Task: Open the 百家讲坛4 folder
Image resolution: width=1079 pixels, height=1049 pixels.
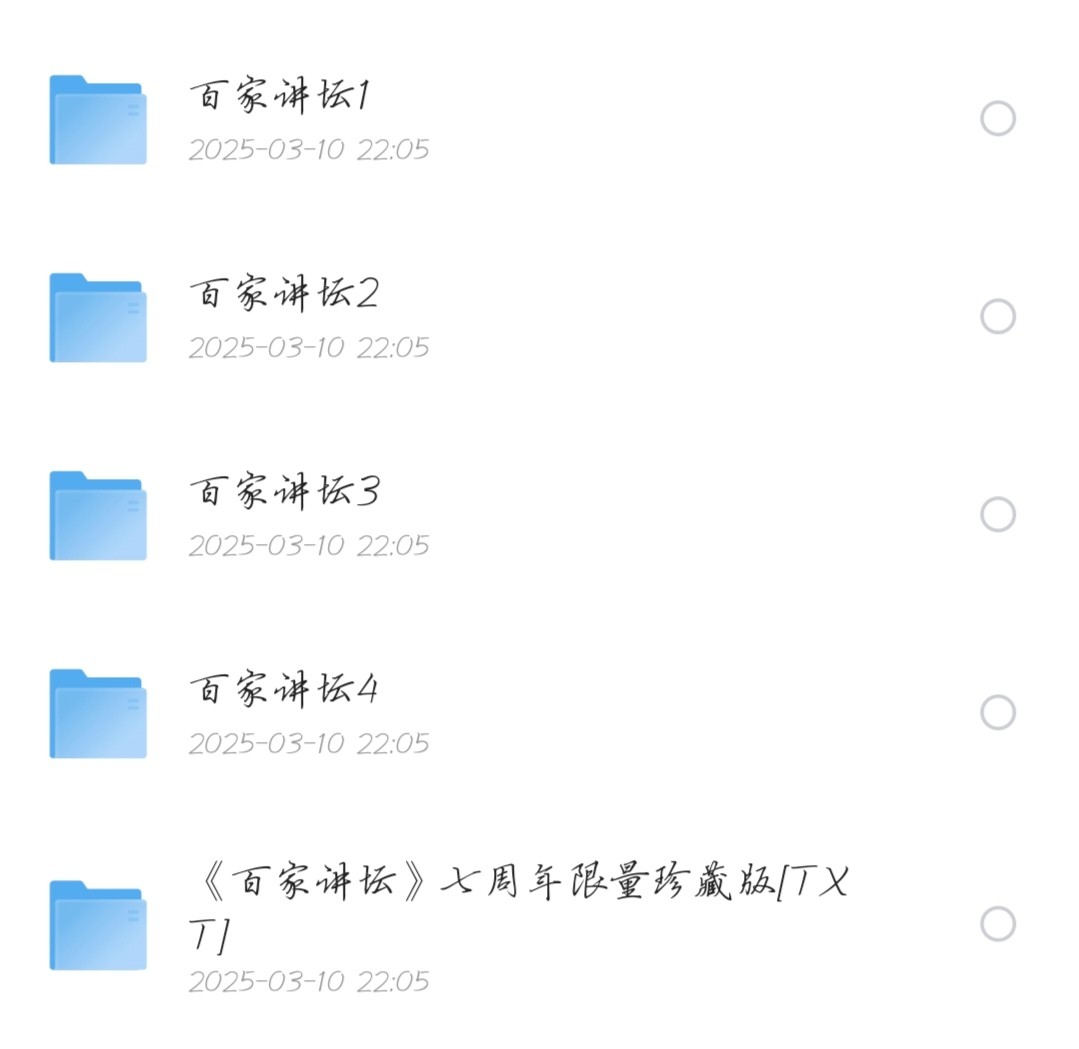Action: click(284, 691)
